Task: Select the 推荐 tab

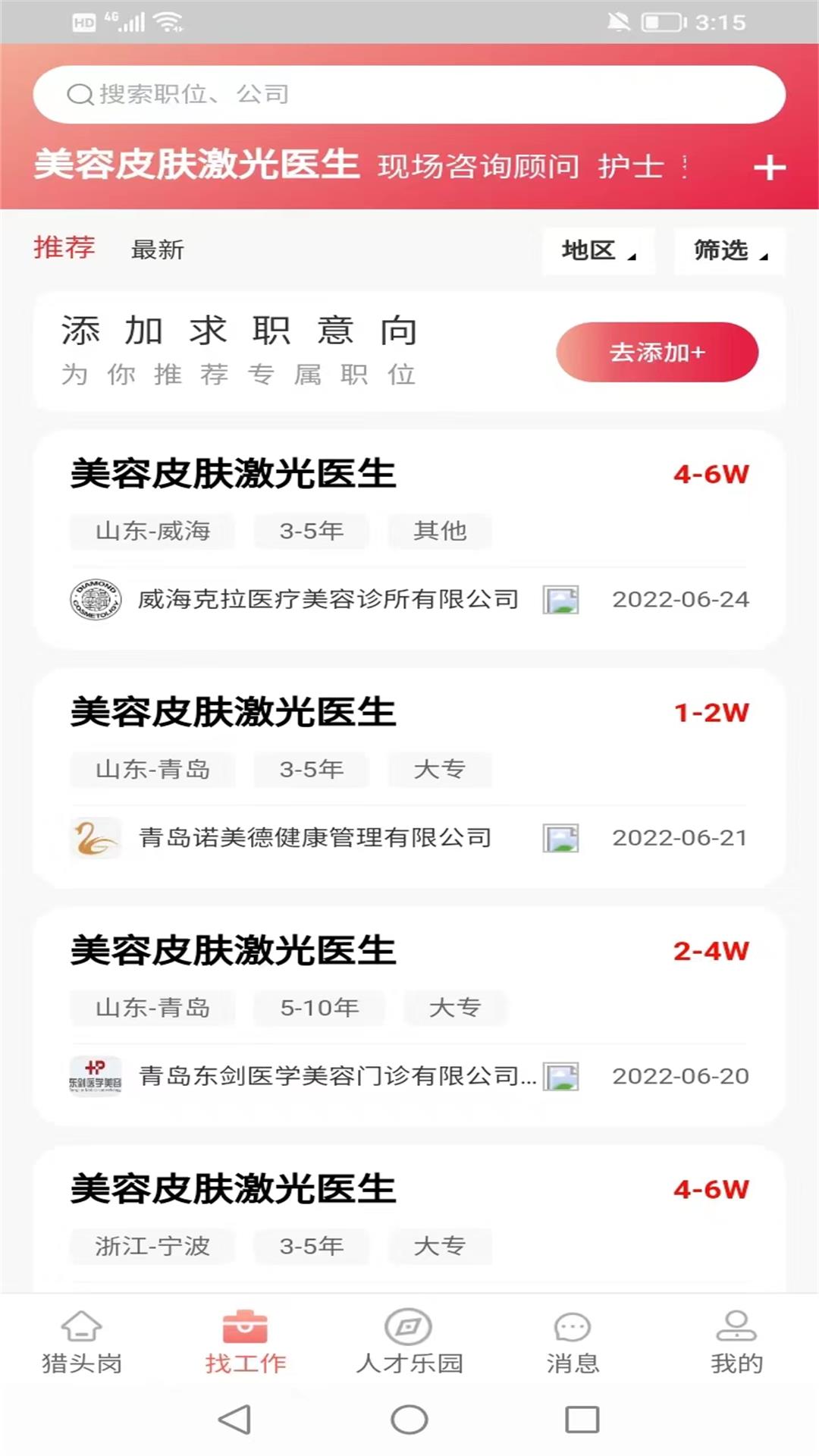Action: pyautogui.click(x=64, y=248)
